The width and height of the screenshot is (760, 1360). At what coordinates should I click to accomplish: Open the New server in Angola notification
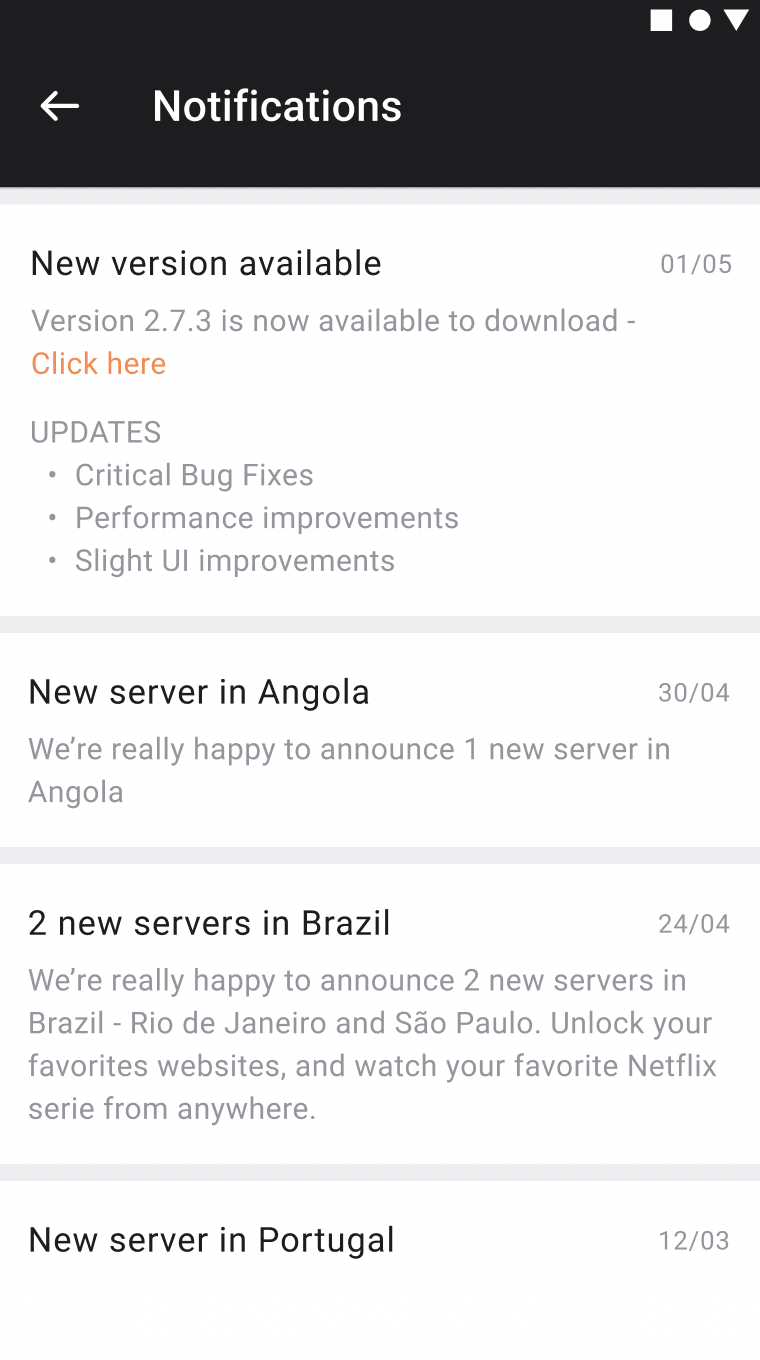click(380, 740)
